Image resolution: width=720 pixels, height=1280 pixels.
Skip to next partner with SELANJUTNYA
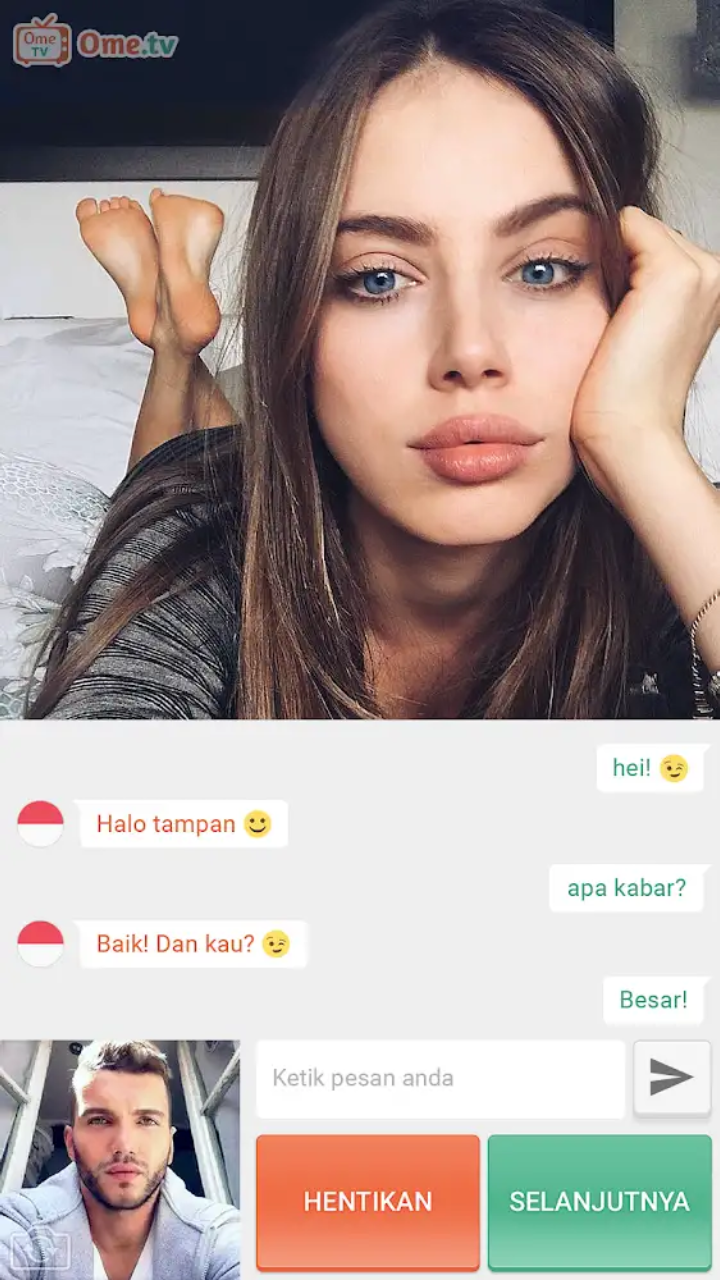(599, 1201)
